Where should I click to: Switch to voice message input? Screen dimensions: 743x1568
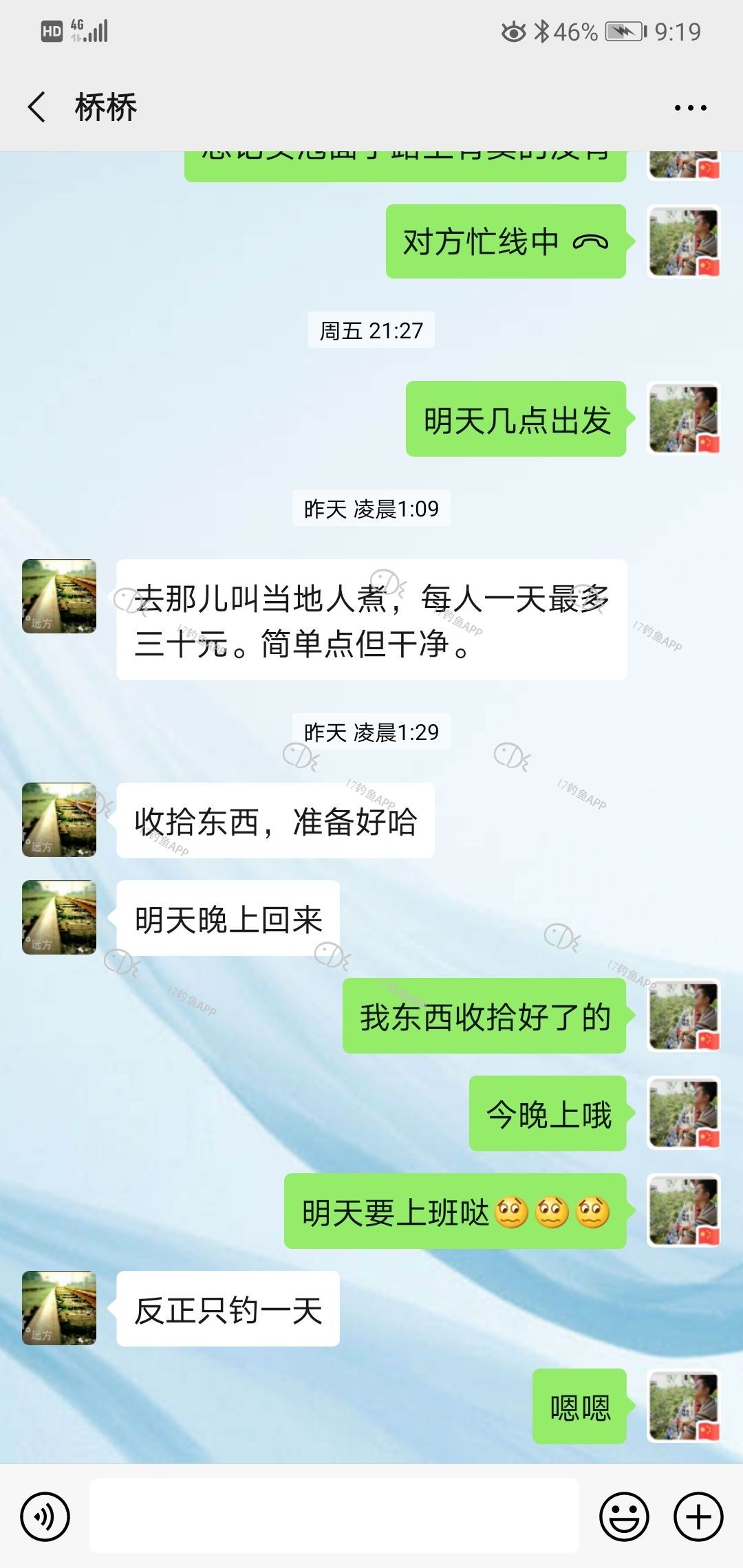pos(45,1516)
